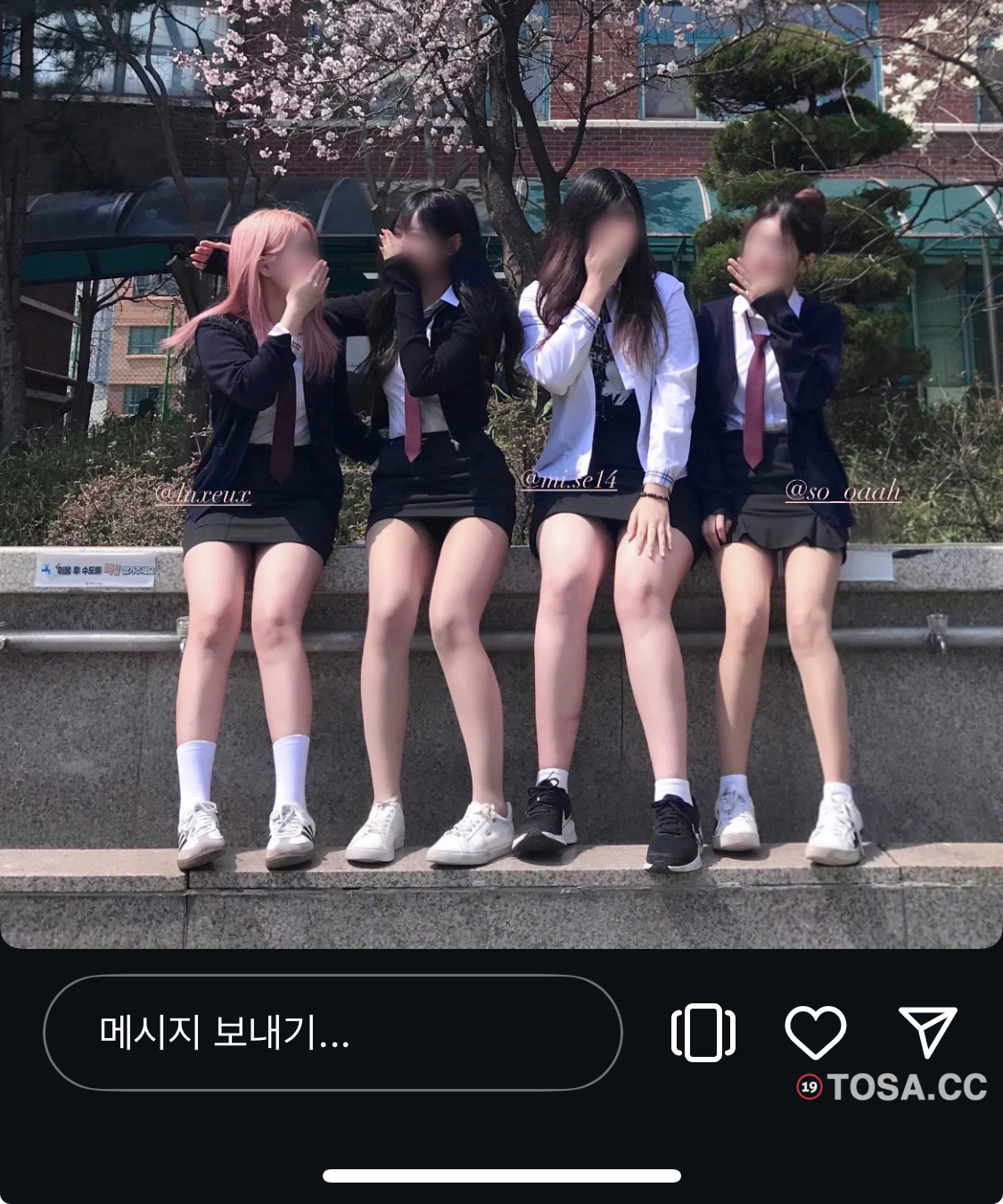Visit the @so_oaah mention

843,491
